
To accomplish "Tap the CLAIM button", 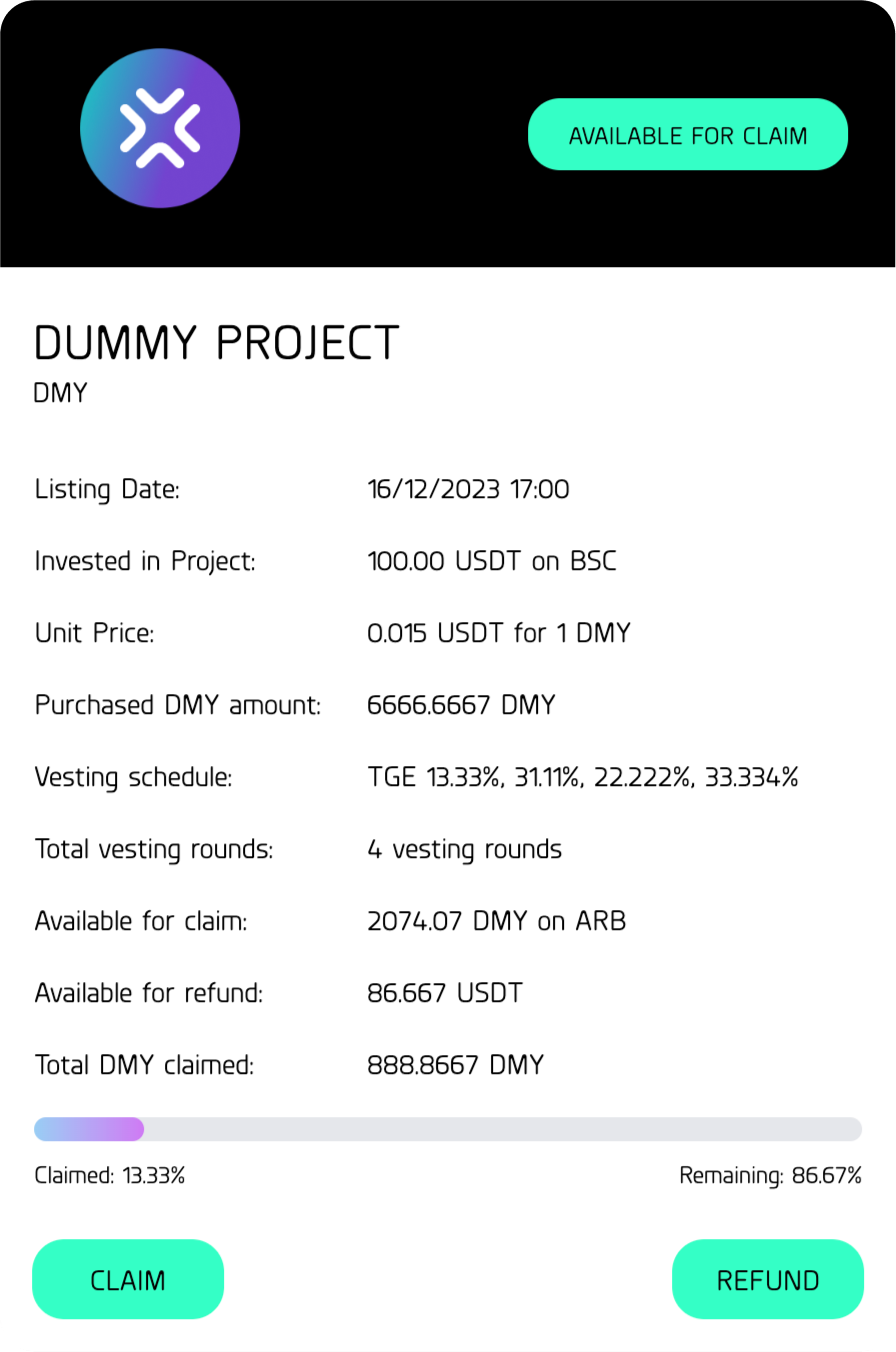I will tap(128, 1280).
